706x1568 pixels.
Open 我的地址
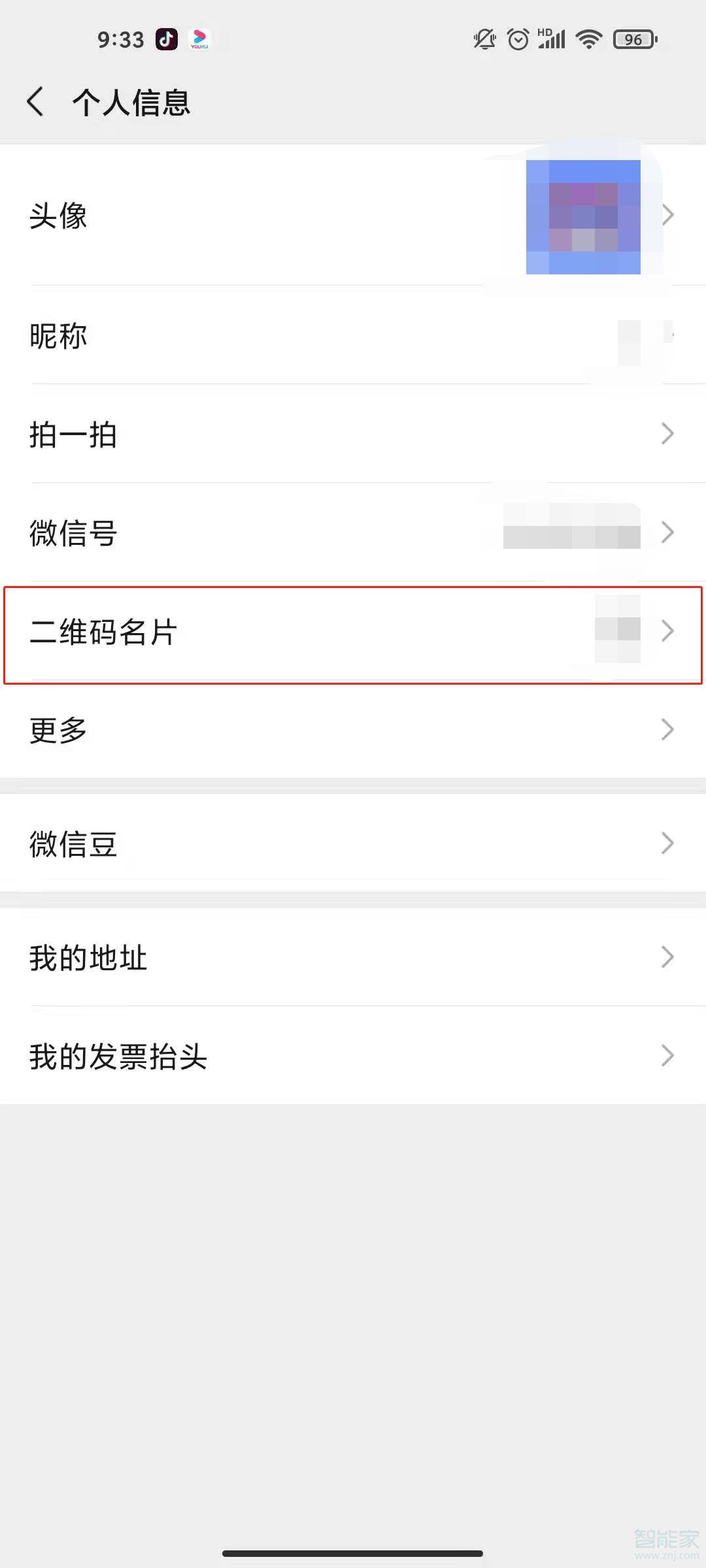[353, 957]
